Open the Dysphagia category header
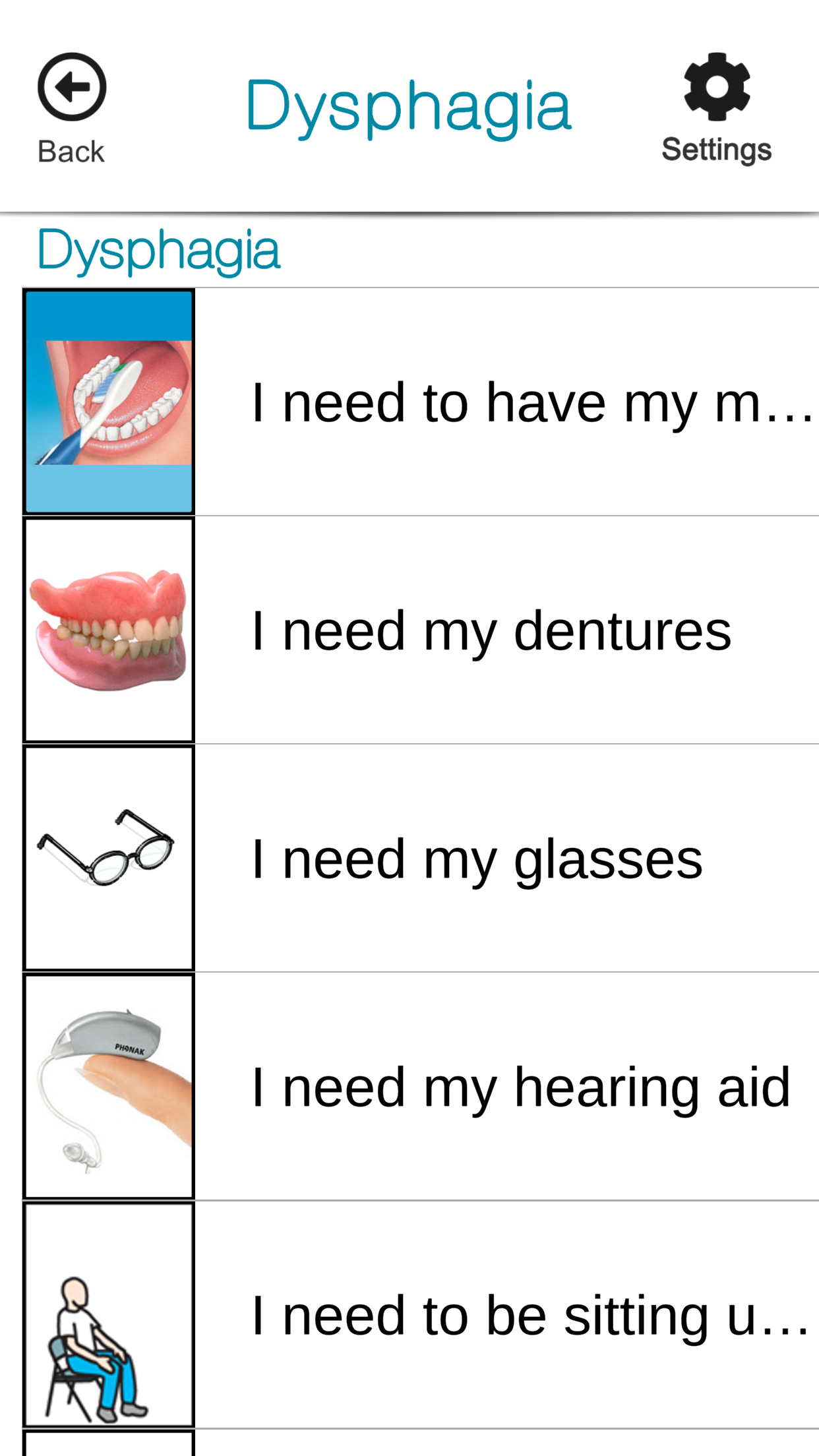This screenshot has width=819, height=1456. (x=158, y=251)
